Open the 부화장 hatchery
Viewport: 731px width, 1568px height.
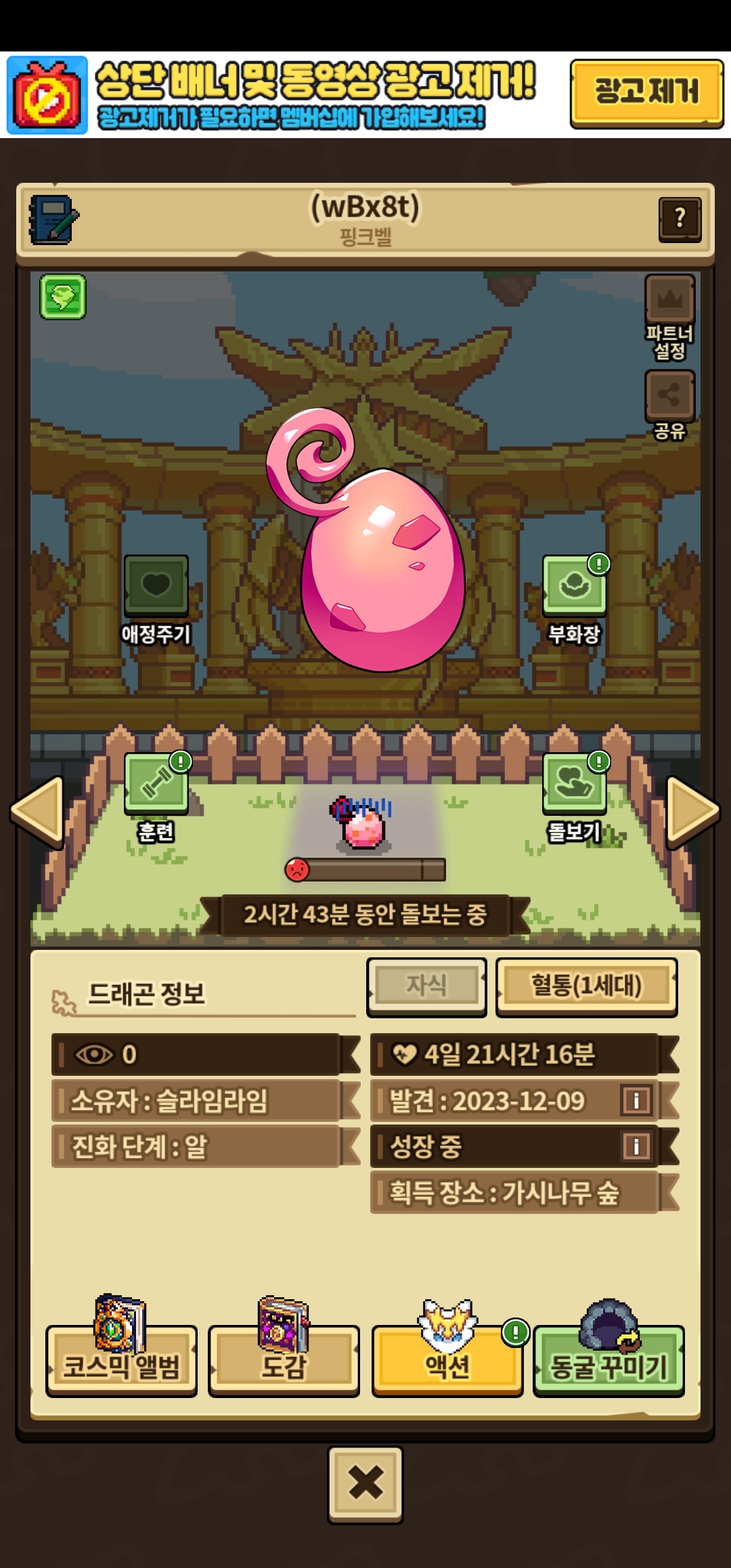(574, 586)
